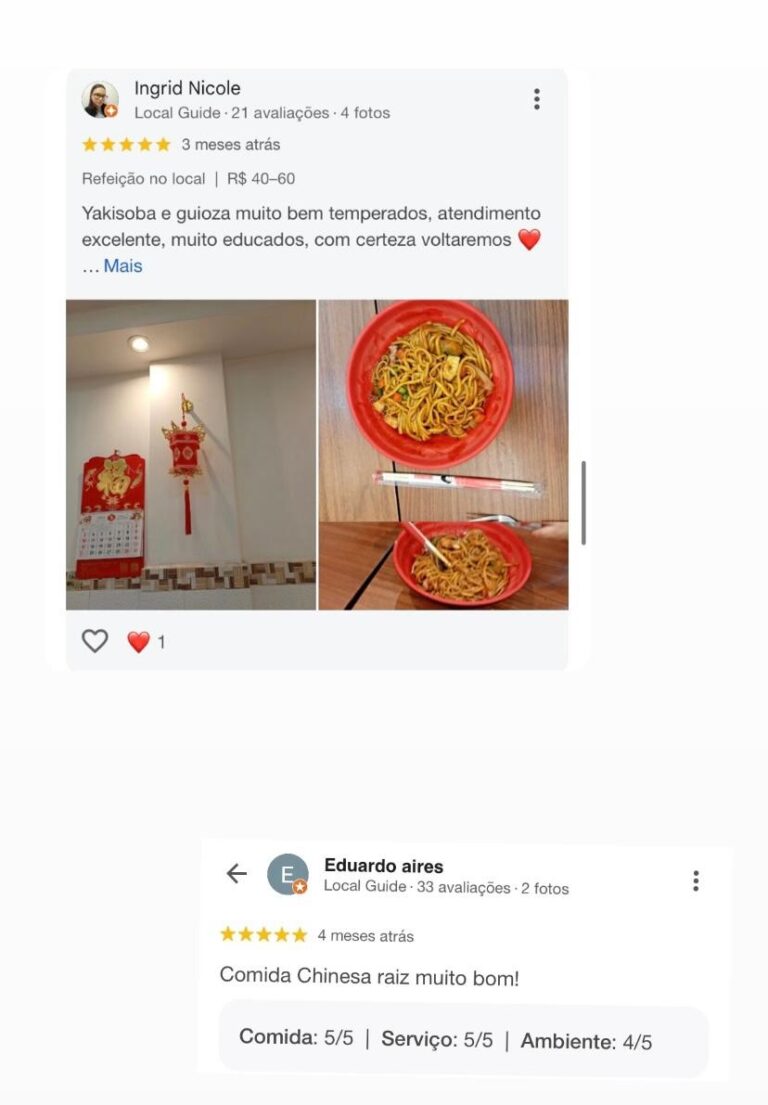Image resolution: width=768 pixels, height=1105 pixels.
Task: Open '2 fotos' under Eduardo aires
Action: point(543,887)
